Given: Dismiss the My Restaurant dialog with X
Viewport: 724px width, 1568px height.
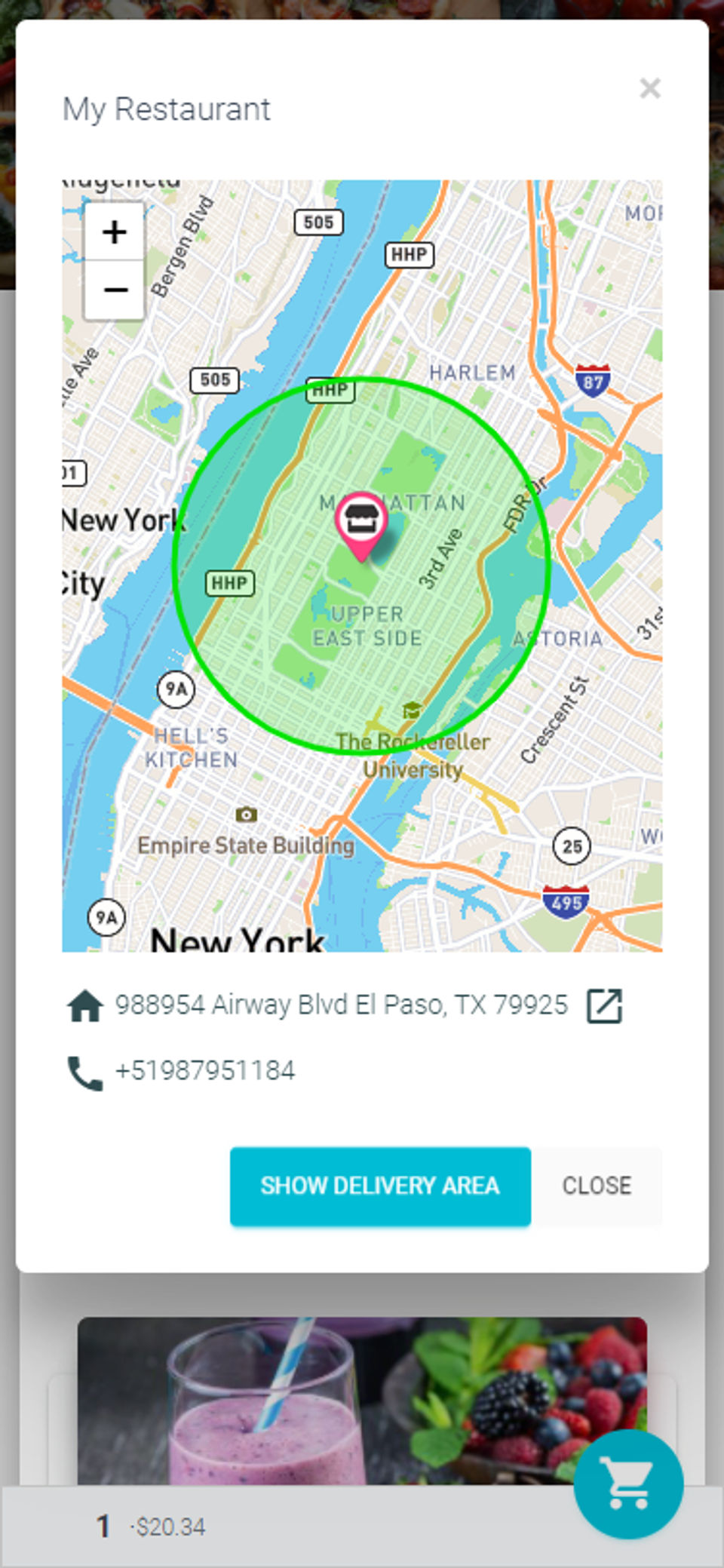Looking at the screenshot, I should (649, 88).
